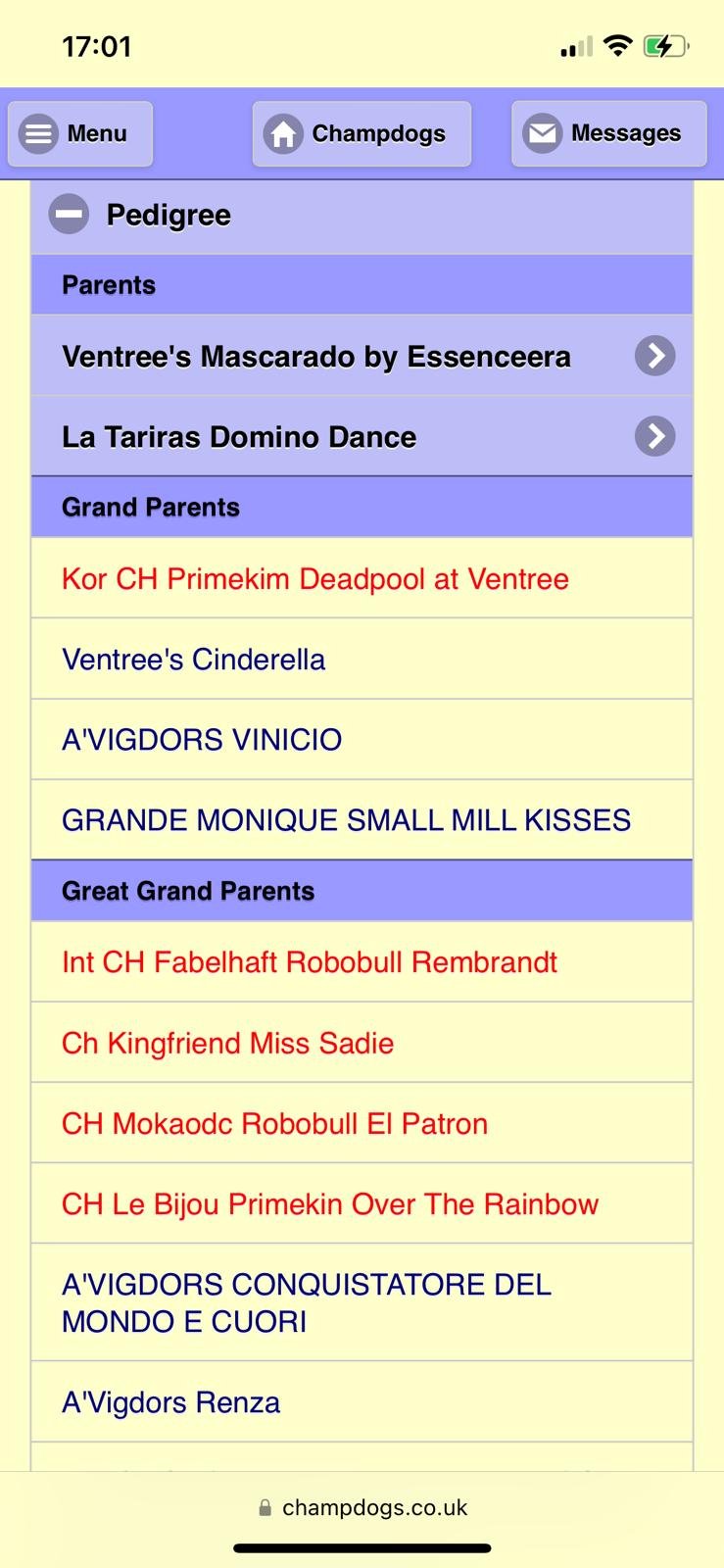Open Ch Kingfriend Miss Sadie
The height and width of the screenshot is (1568, 724).
click(x=362, y=1043)
